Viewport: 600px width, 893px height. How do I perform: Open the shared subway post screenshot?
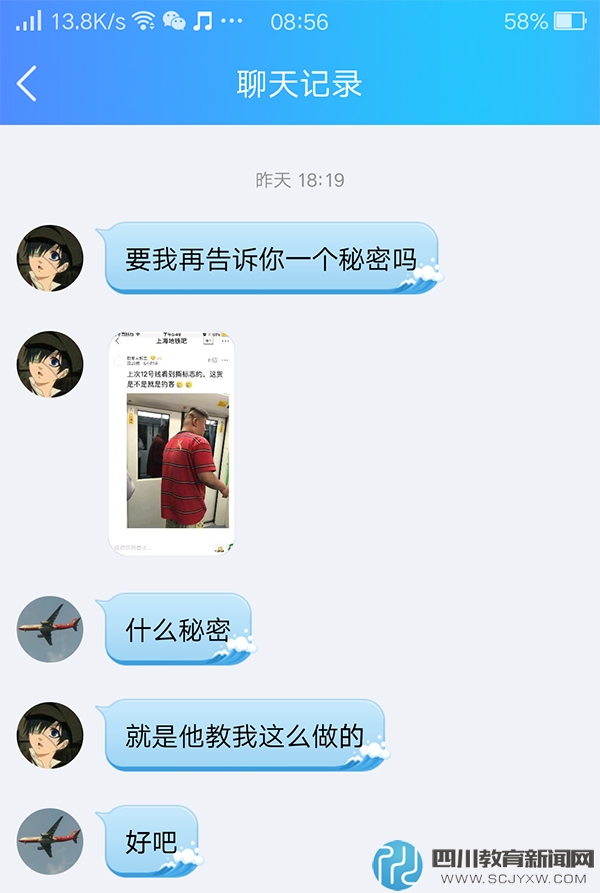click(171, 443)
